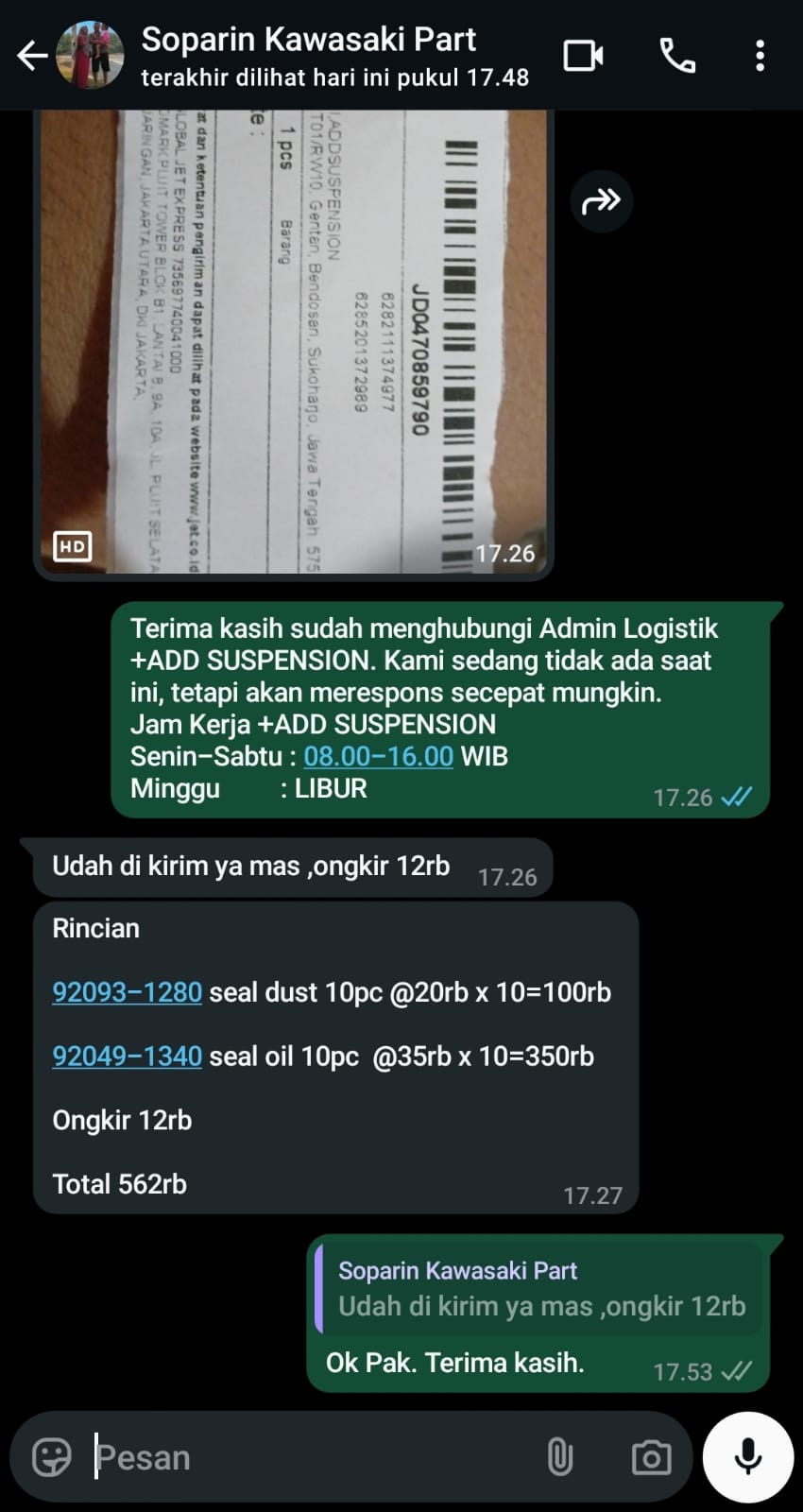Image resolution: width=803 pixels, height=1512 pixels.
Task: Focus the Pesan message field
Action: (x=312, y=1457)
